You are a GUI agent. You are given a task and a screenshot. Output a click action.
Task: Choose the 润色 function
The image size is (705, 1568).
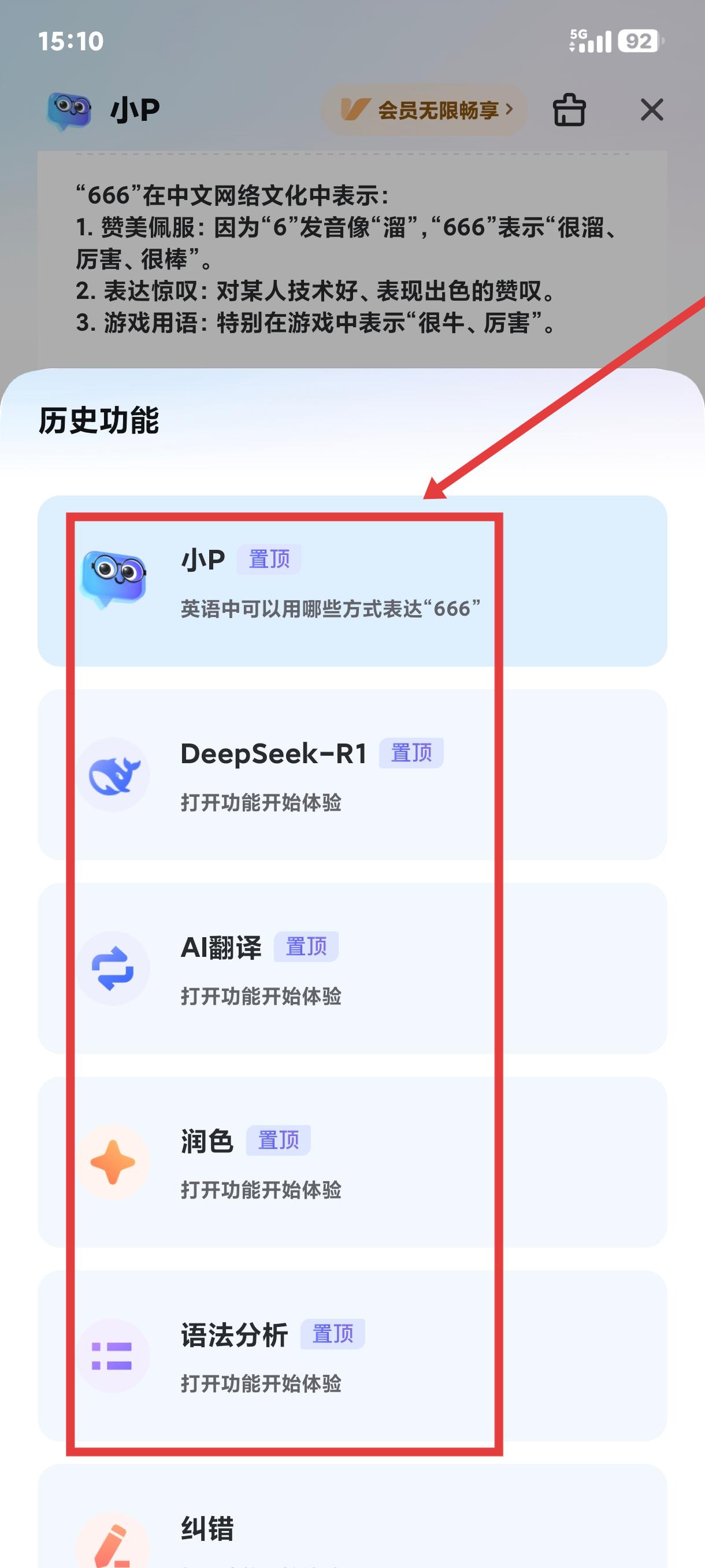pos(351,1162)
